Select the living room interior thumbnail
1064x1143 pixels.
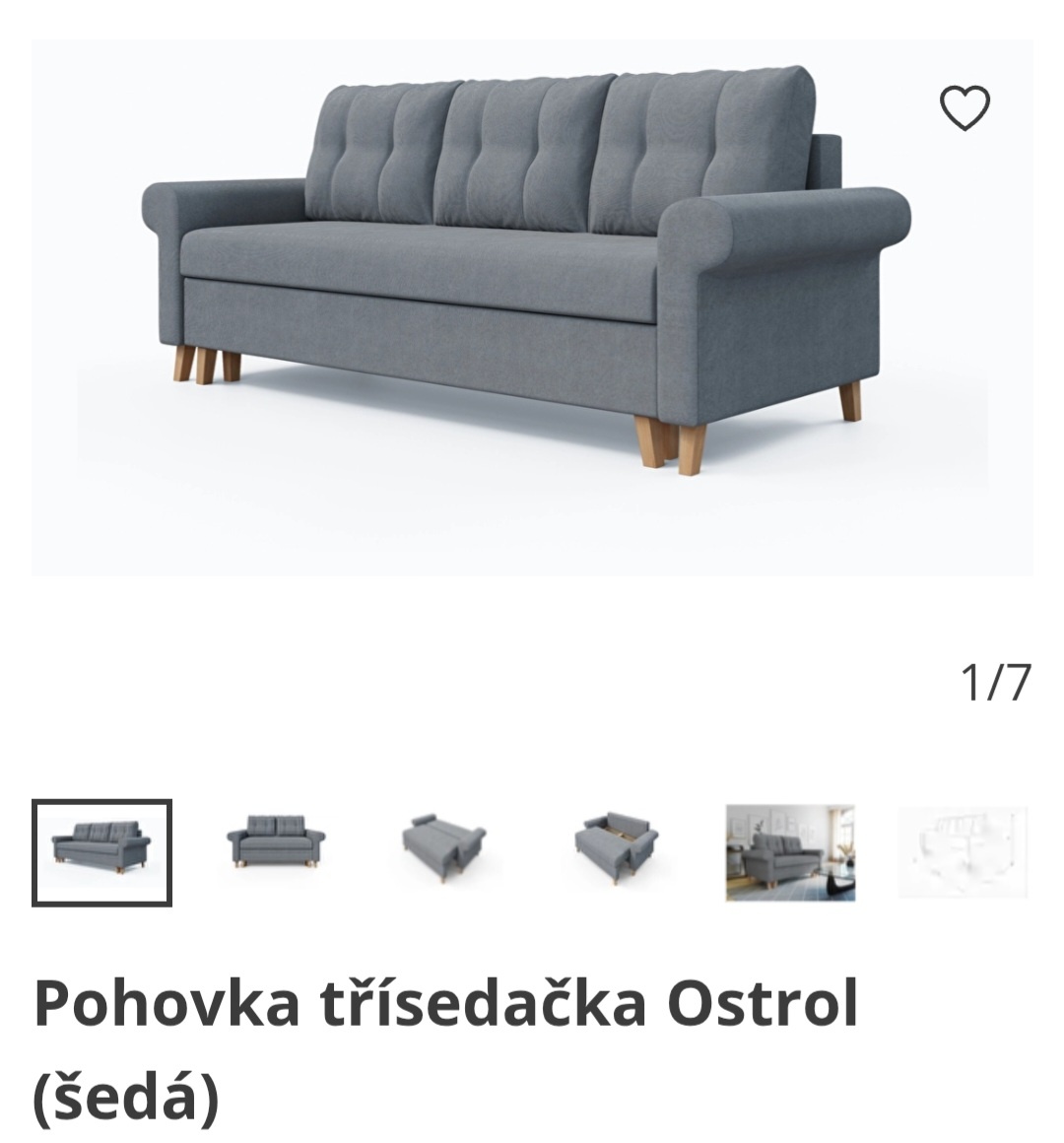tap(790, 852)
